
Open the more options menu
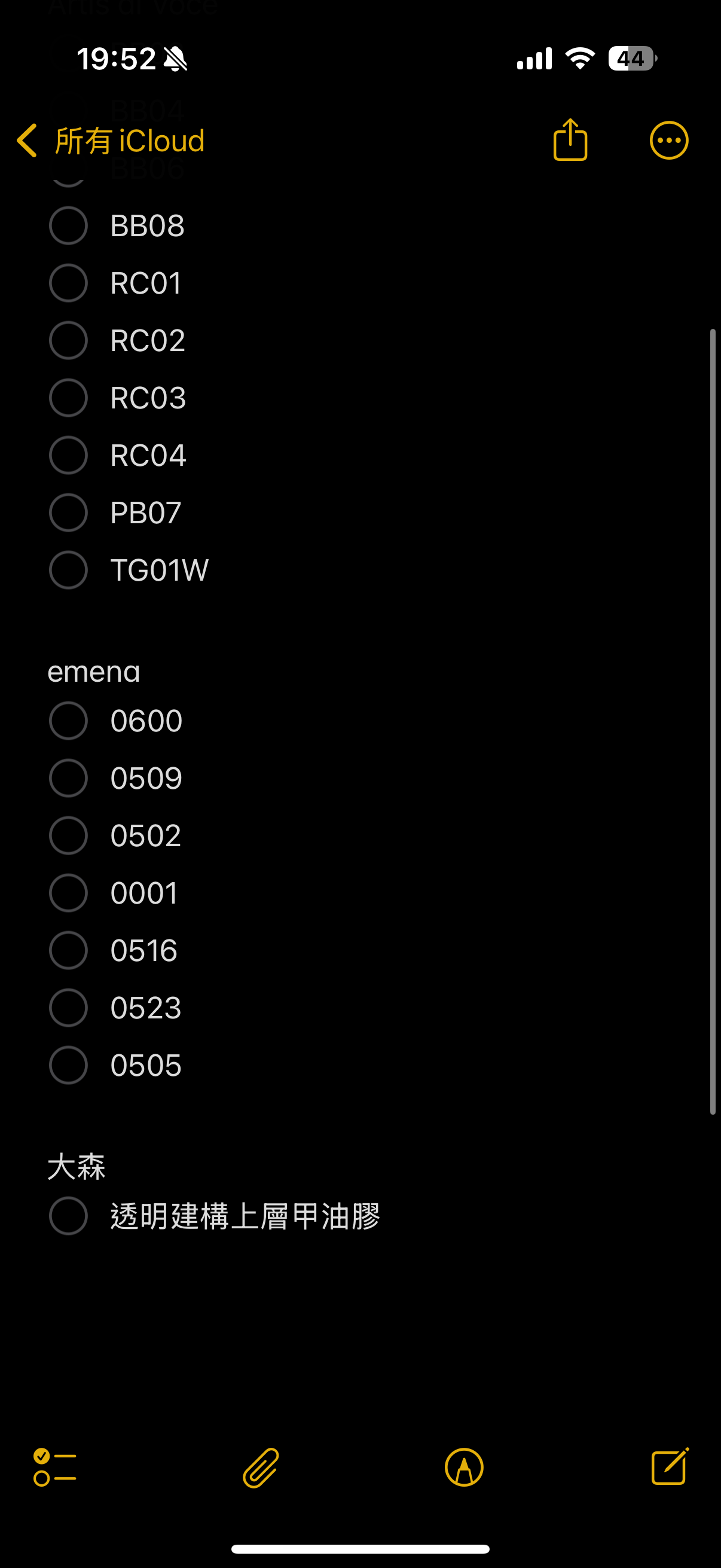click(668, 141)
